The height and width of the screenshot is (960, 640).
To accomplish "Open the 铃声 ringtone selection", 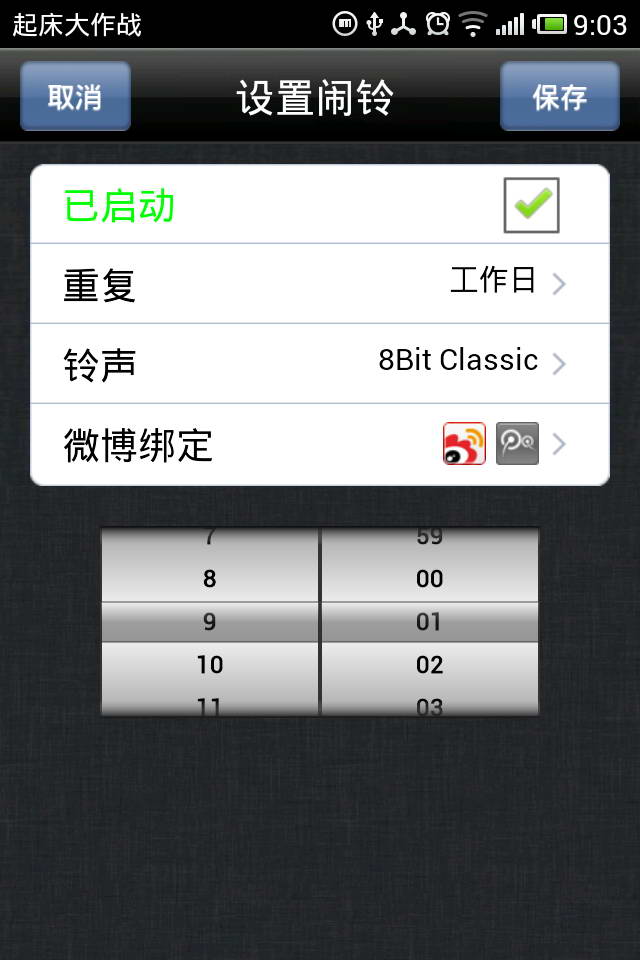I will (320, 363).
